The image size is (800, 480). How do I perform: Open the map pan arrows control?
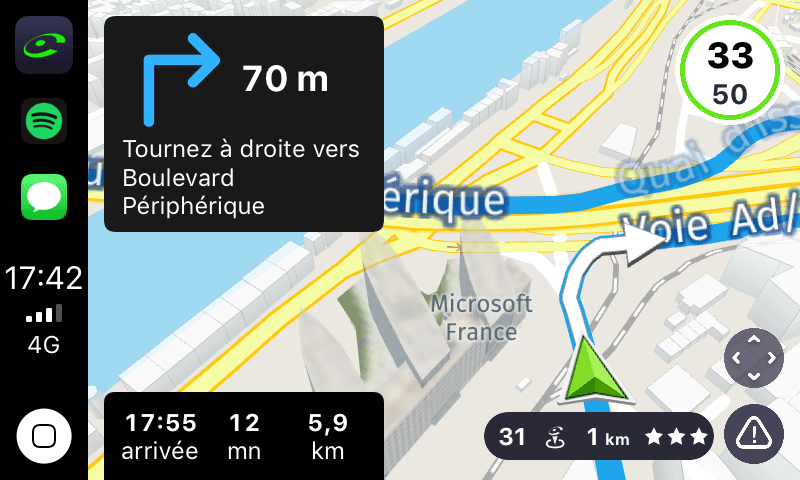(x=753, y=358)
